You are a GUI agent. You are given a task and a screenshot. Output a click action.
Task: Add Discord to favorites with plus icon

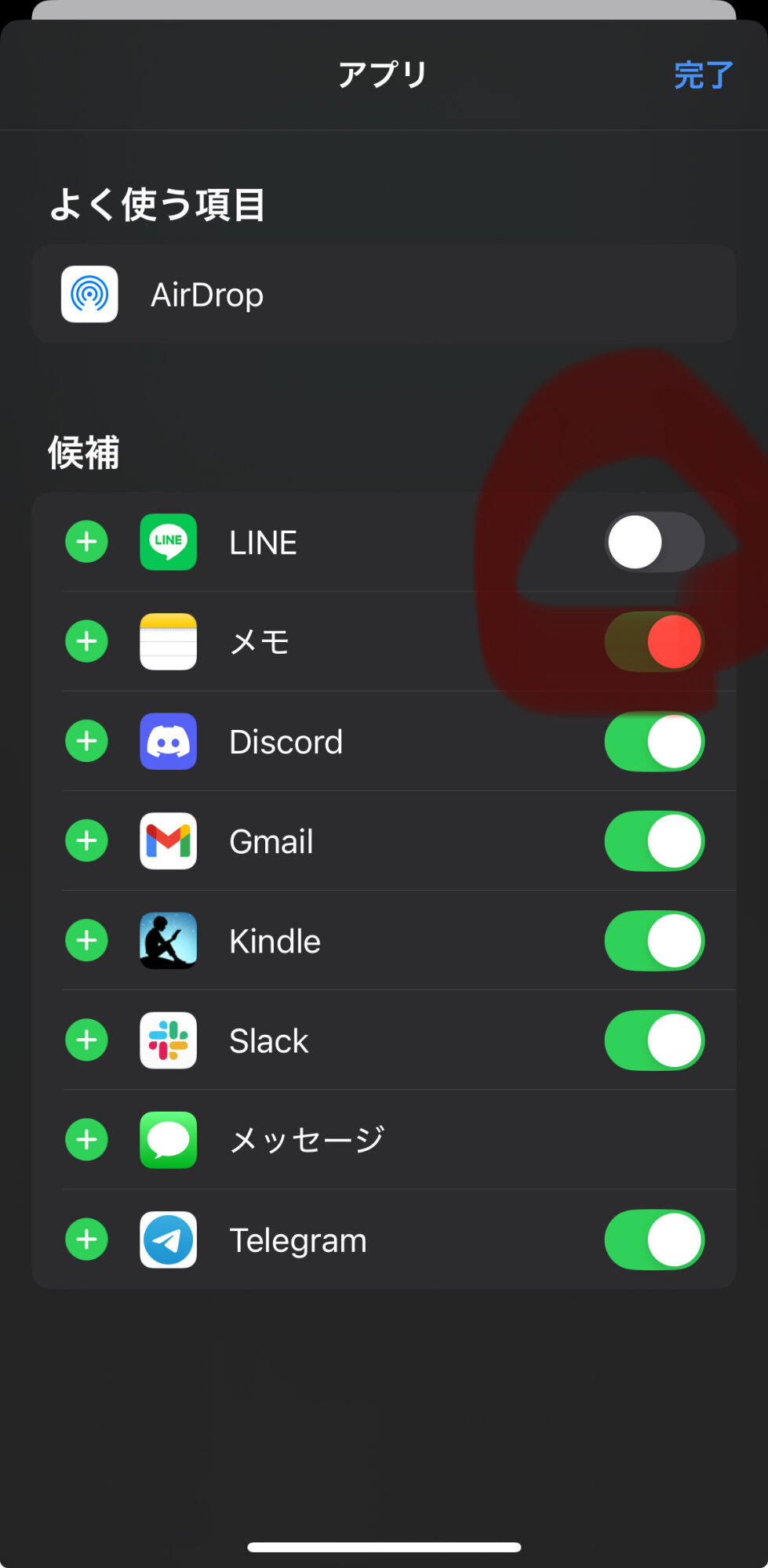(86, 741)
